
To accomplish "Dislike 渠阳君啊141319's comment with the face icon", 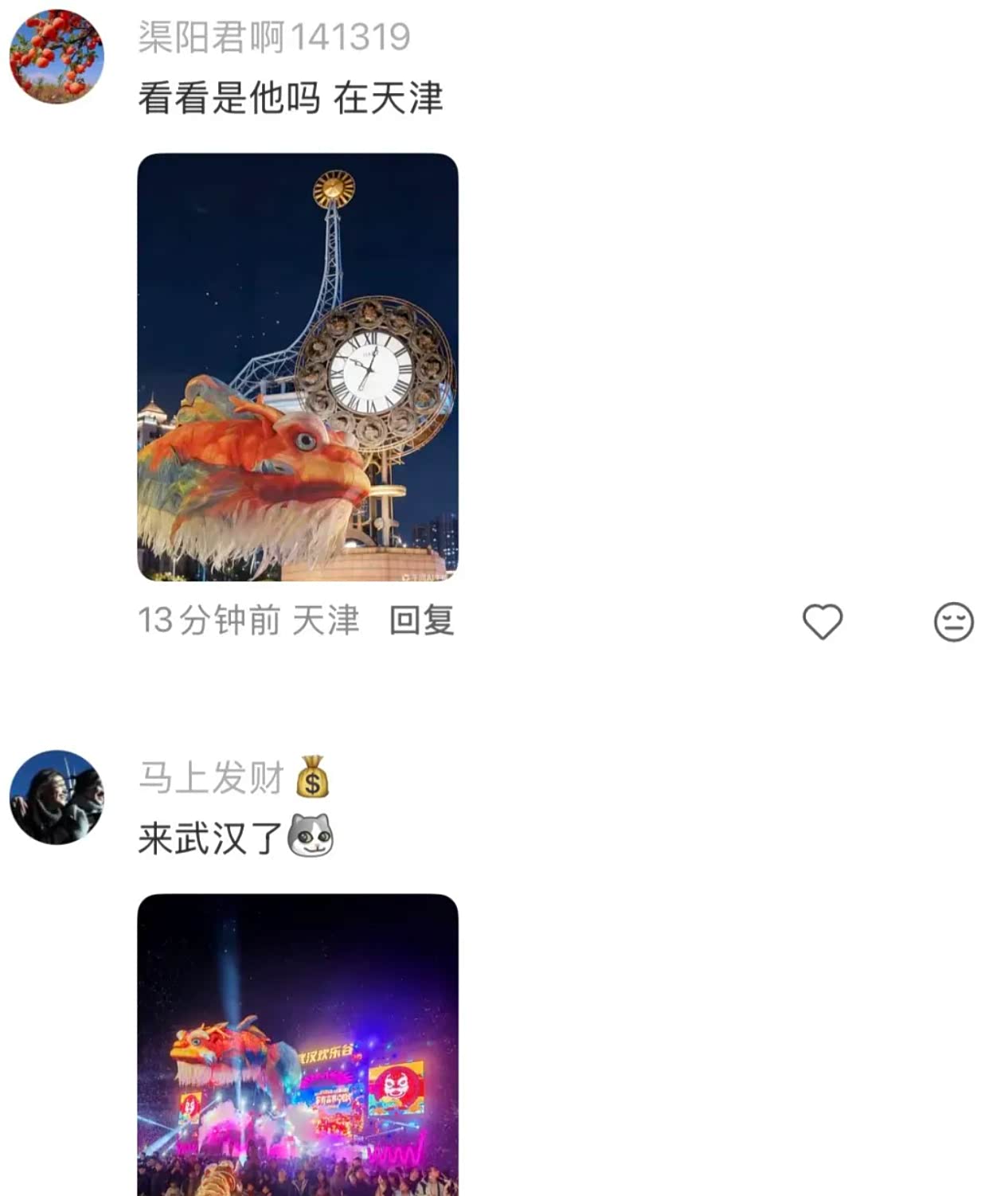I will point(953,622).
